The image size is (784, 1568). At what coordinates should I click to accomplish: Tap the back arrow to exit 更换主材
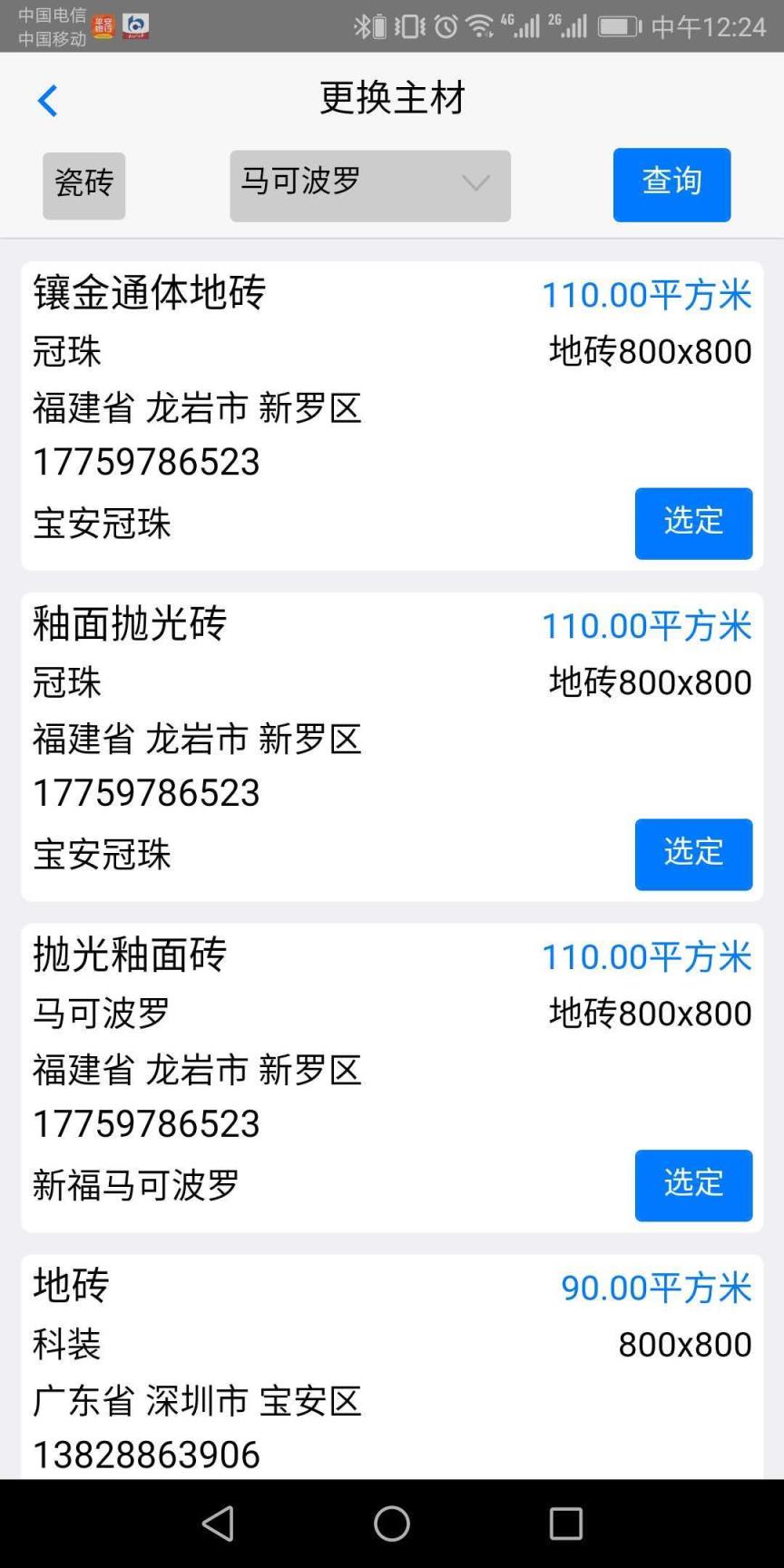47,100
